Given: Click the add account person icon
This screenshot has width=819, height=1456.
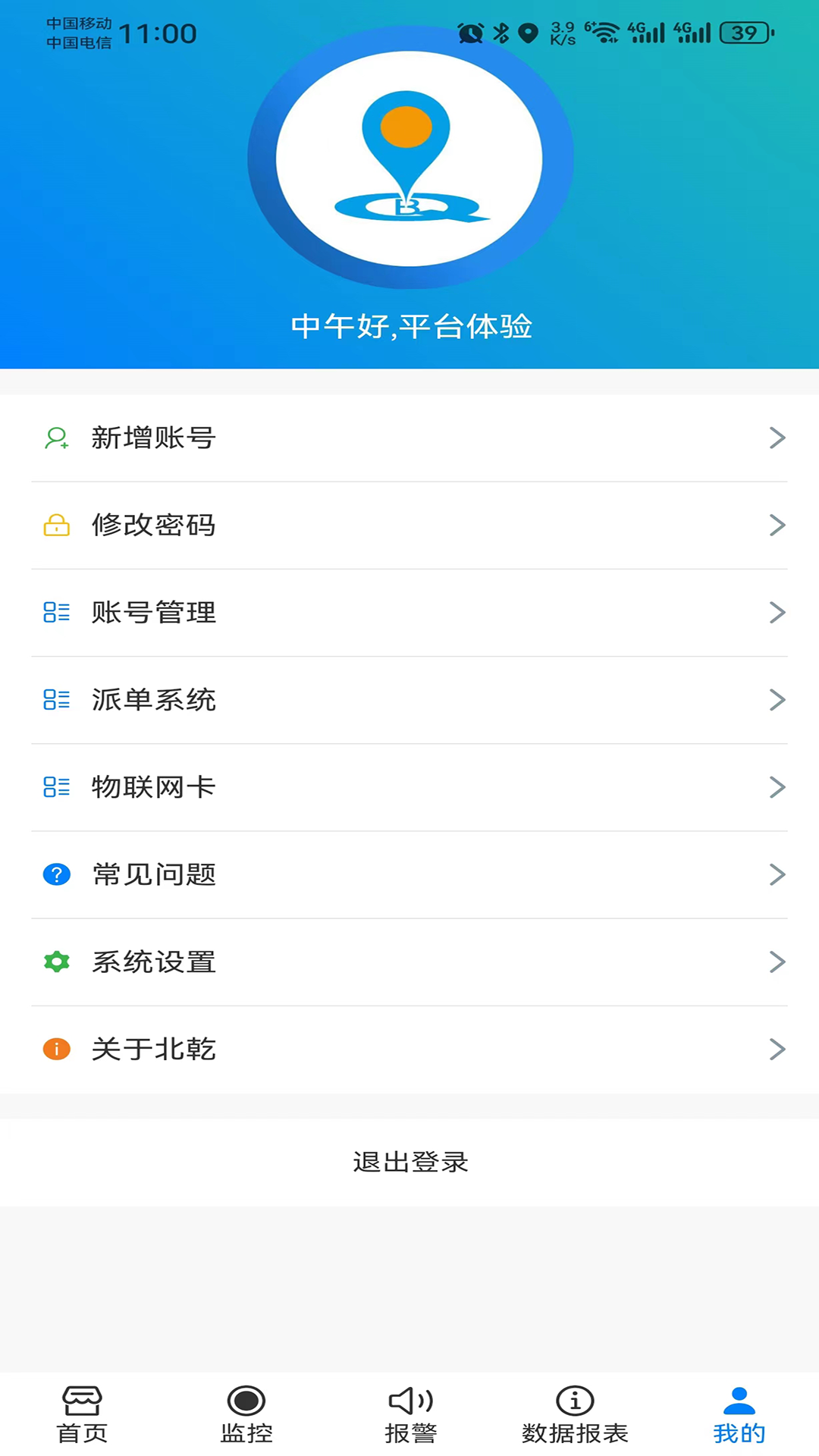Looking at the screenshot, I should point(56,438).
